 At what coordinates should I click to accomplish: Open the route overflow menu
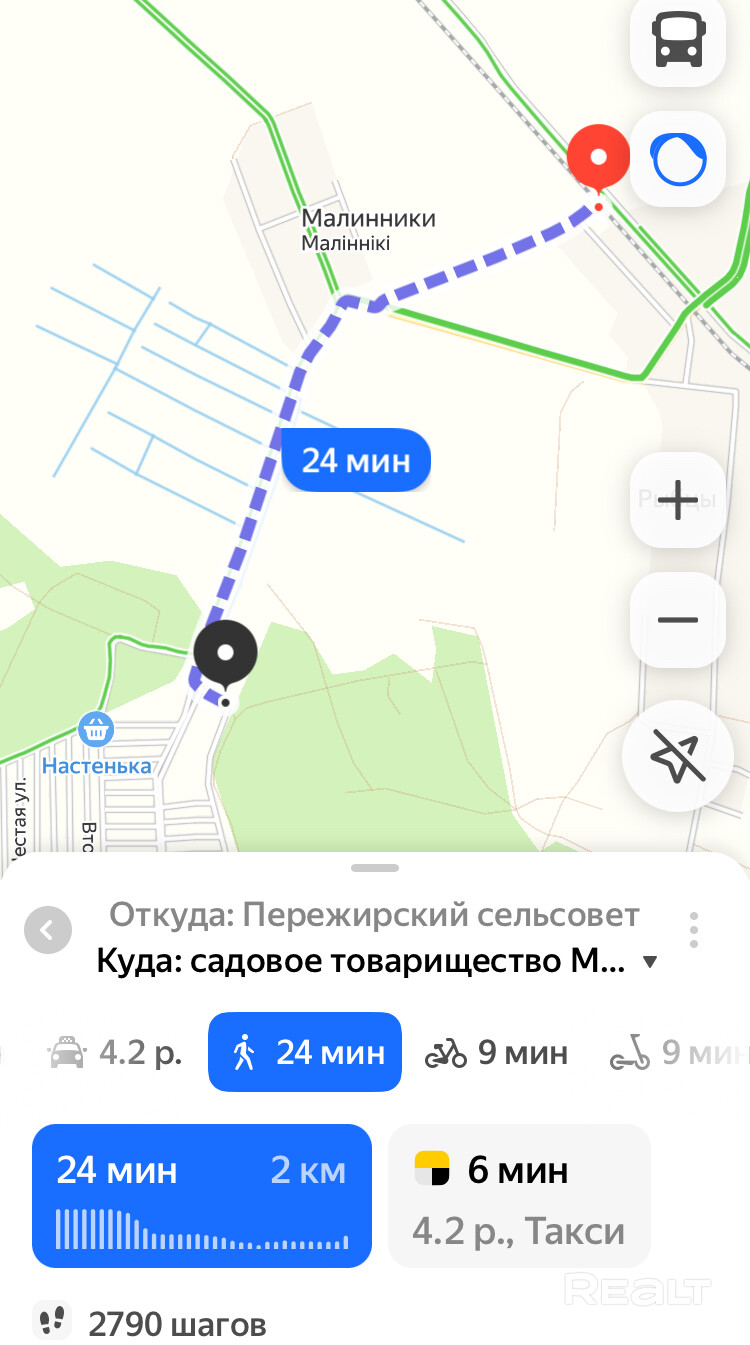[x=693, y=930]
